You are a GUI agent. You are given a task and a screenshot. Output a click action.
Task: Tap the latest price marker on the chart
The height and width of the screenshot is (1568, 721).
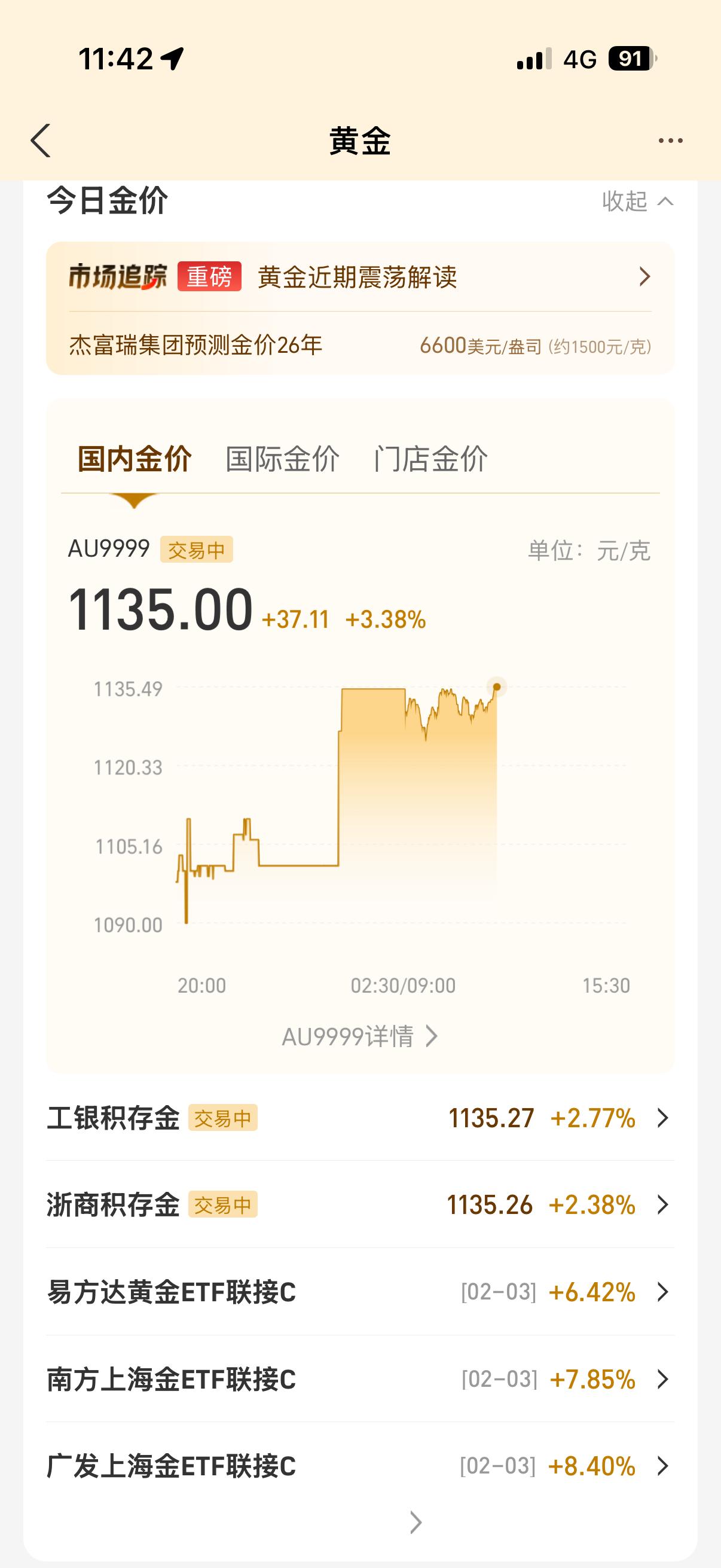click(497, 687)
